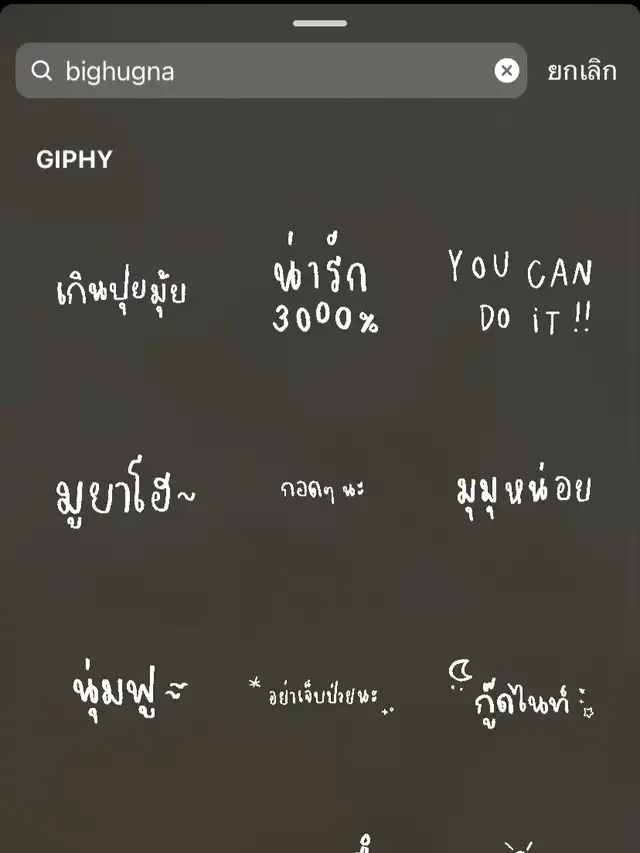Cancel the search with ยกเลิก
Viewport: 640px width, 853px height.
click(x=582, y=71)
